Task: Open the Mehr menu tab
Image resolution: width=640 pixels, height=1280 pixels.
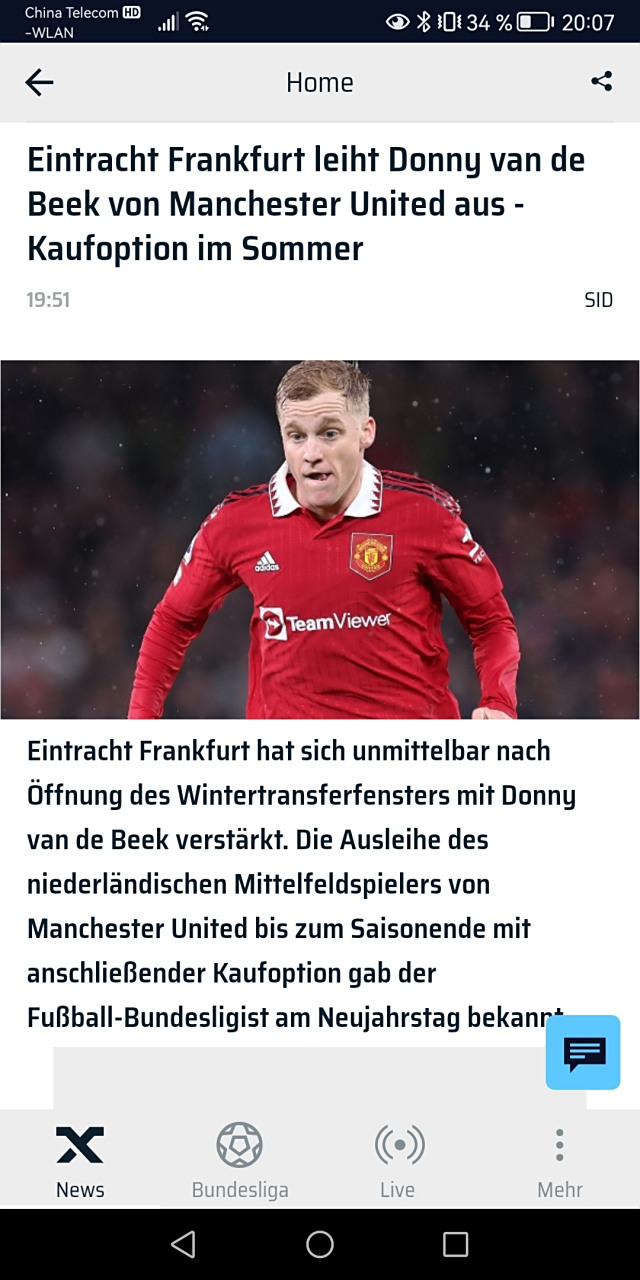Action: [559, 1160]
